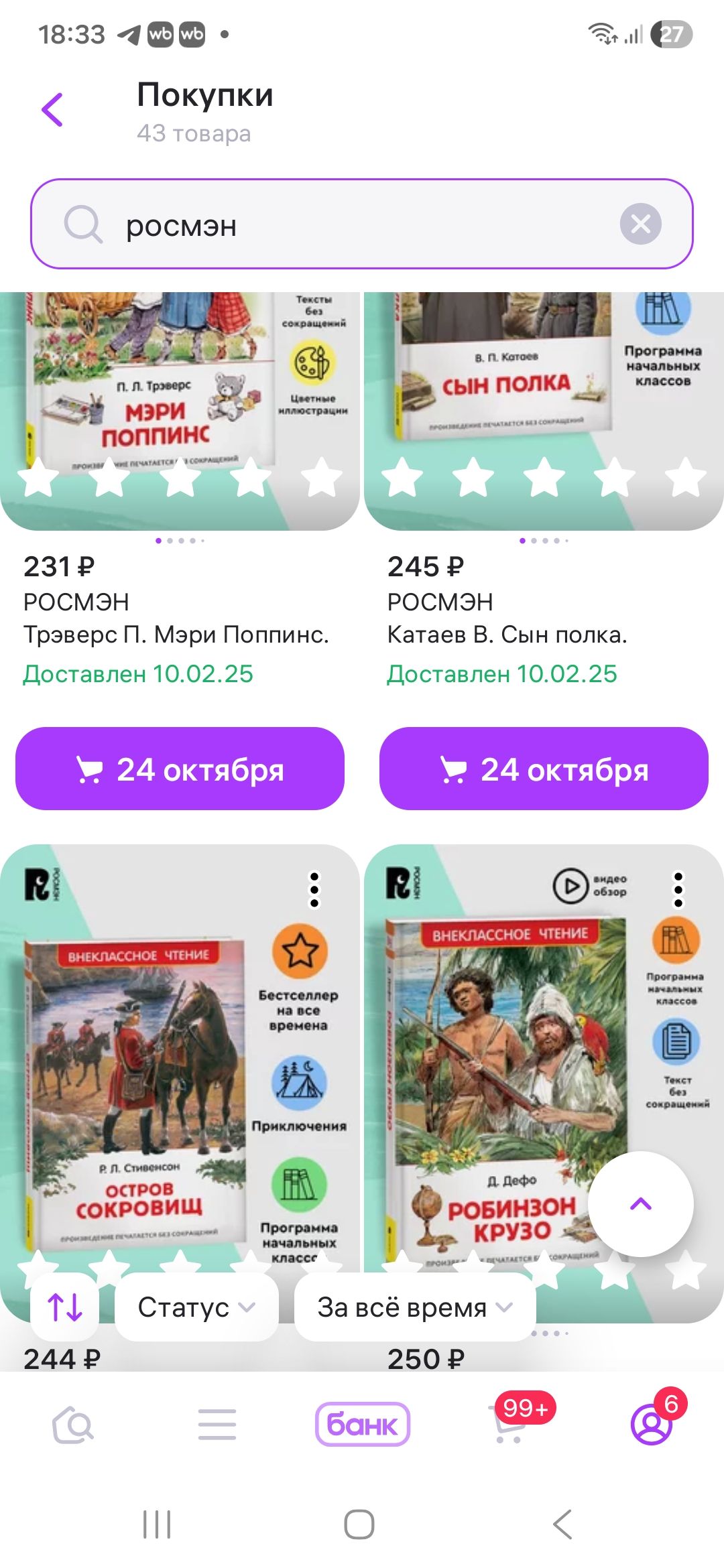Open the profile tab
Viewport: 724px width, 1568px height.
pos(652,1425)
